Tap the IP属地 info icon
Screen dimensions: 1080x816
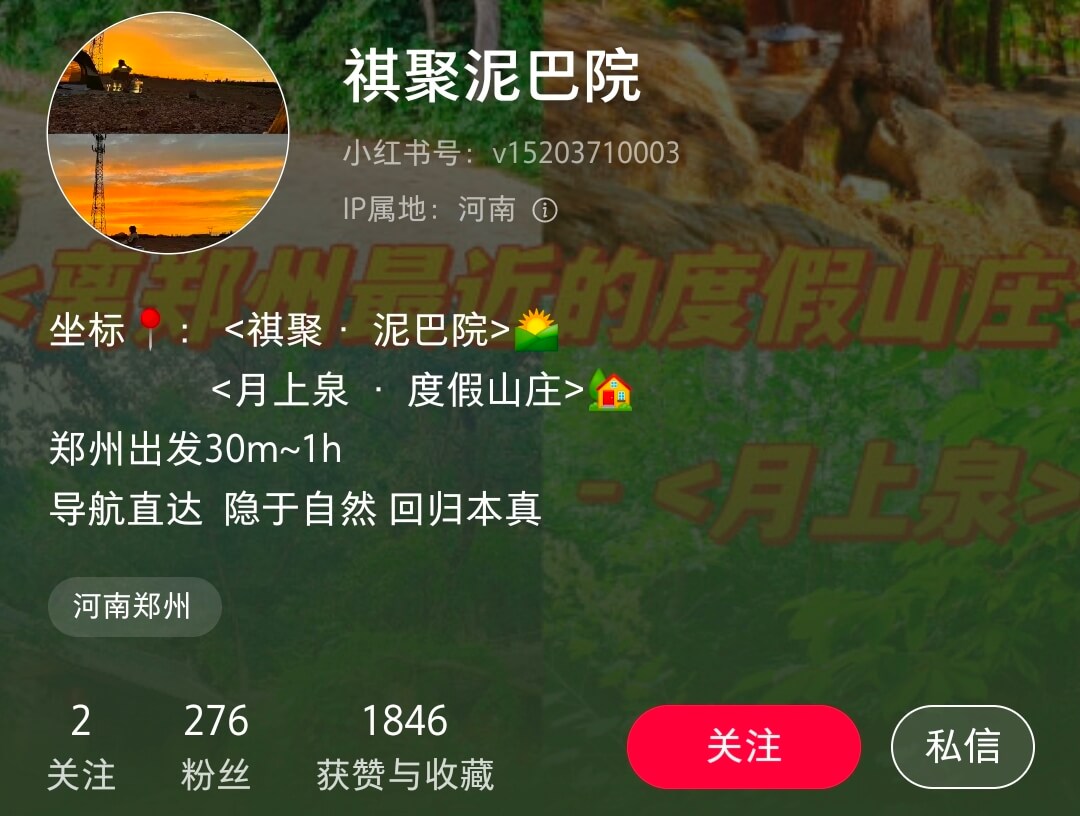(x=544, y=210)
